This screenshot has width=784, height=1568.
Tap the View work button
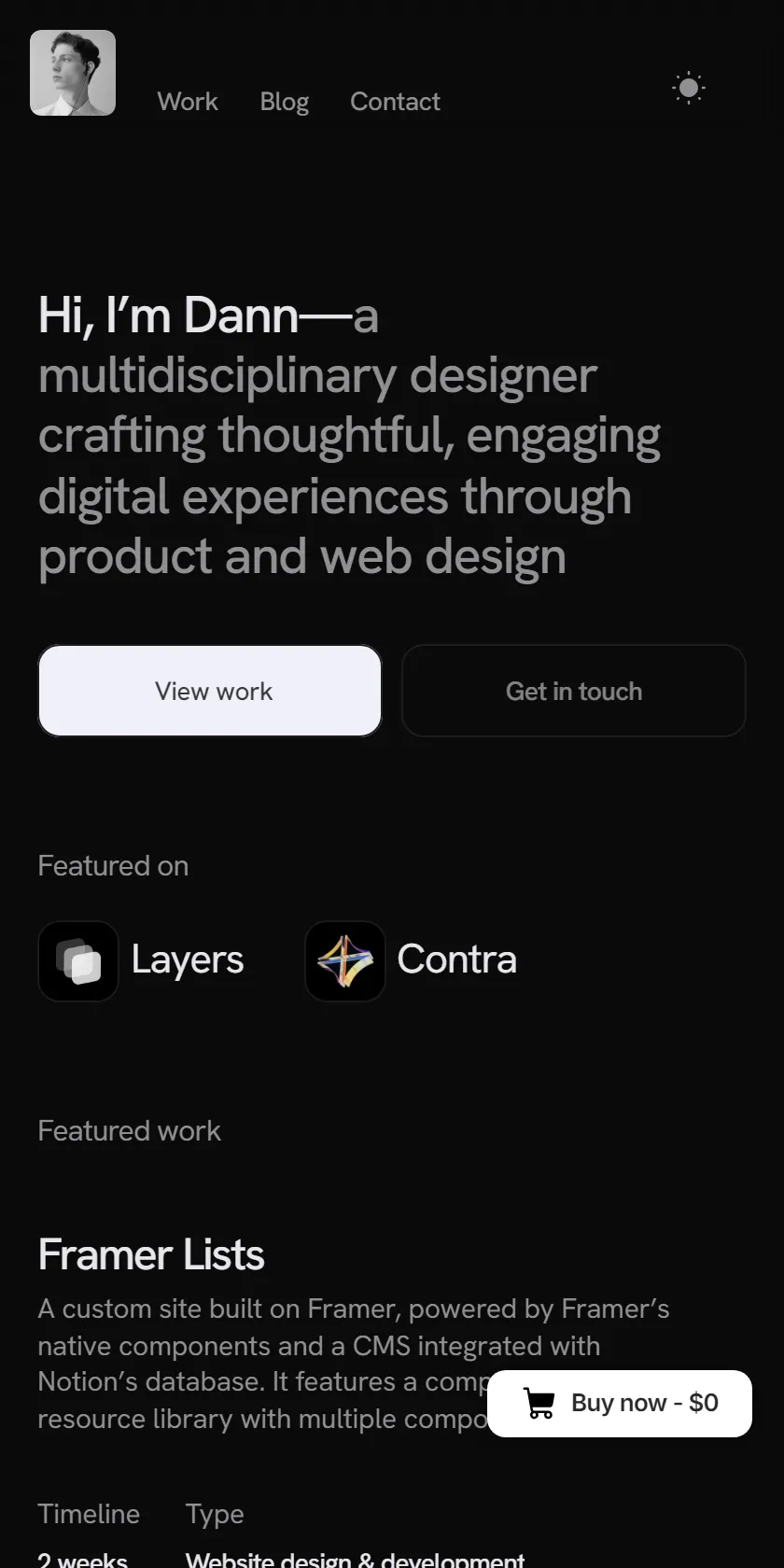pos(210,691)
